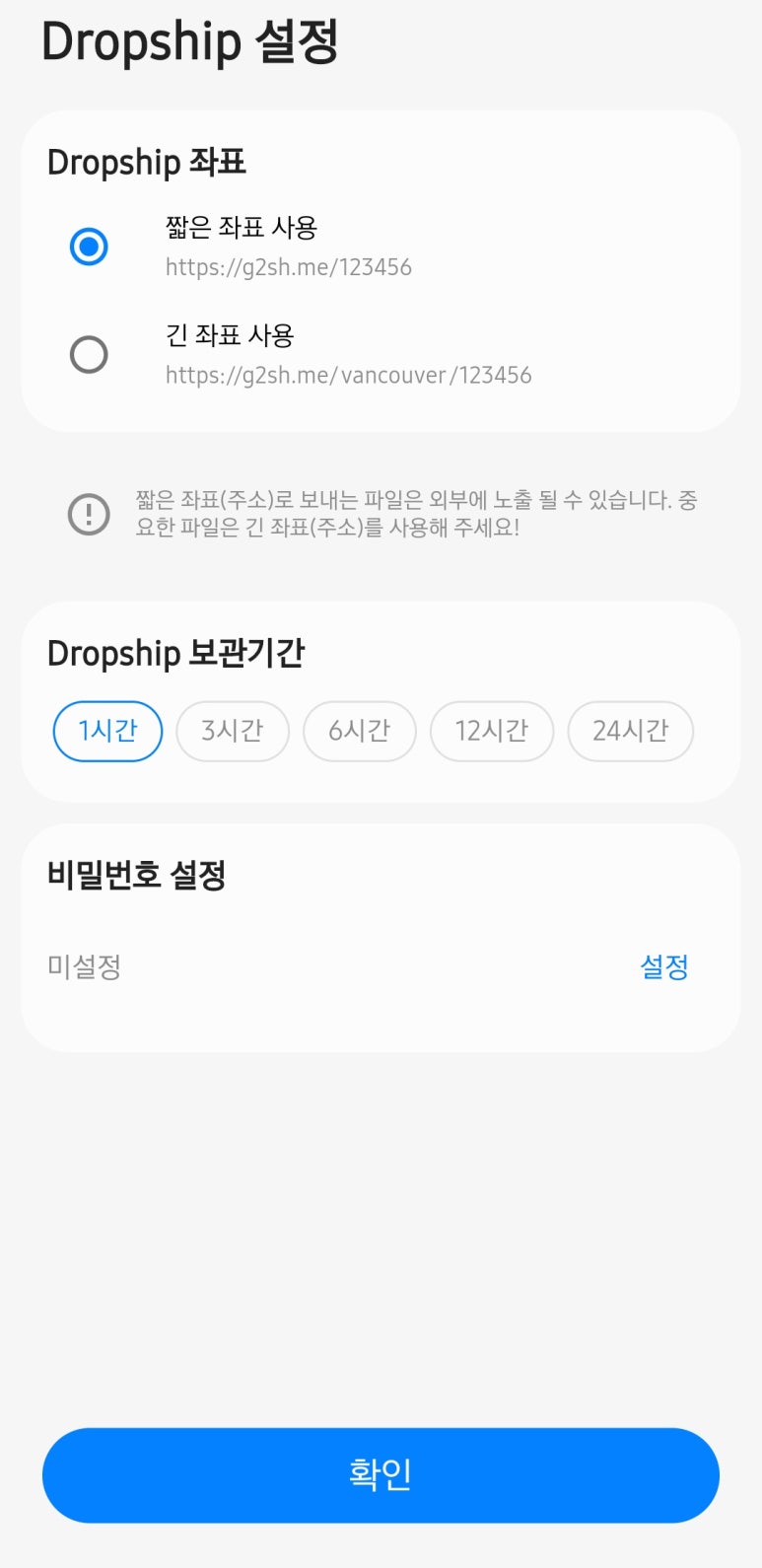Choose the 1시간 retention chip

pyautogui.click(x=107, y=731)
